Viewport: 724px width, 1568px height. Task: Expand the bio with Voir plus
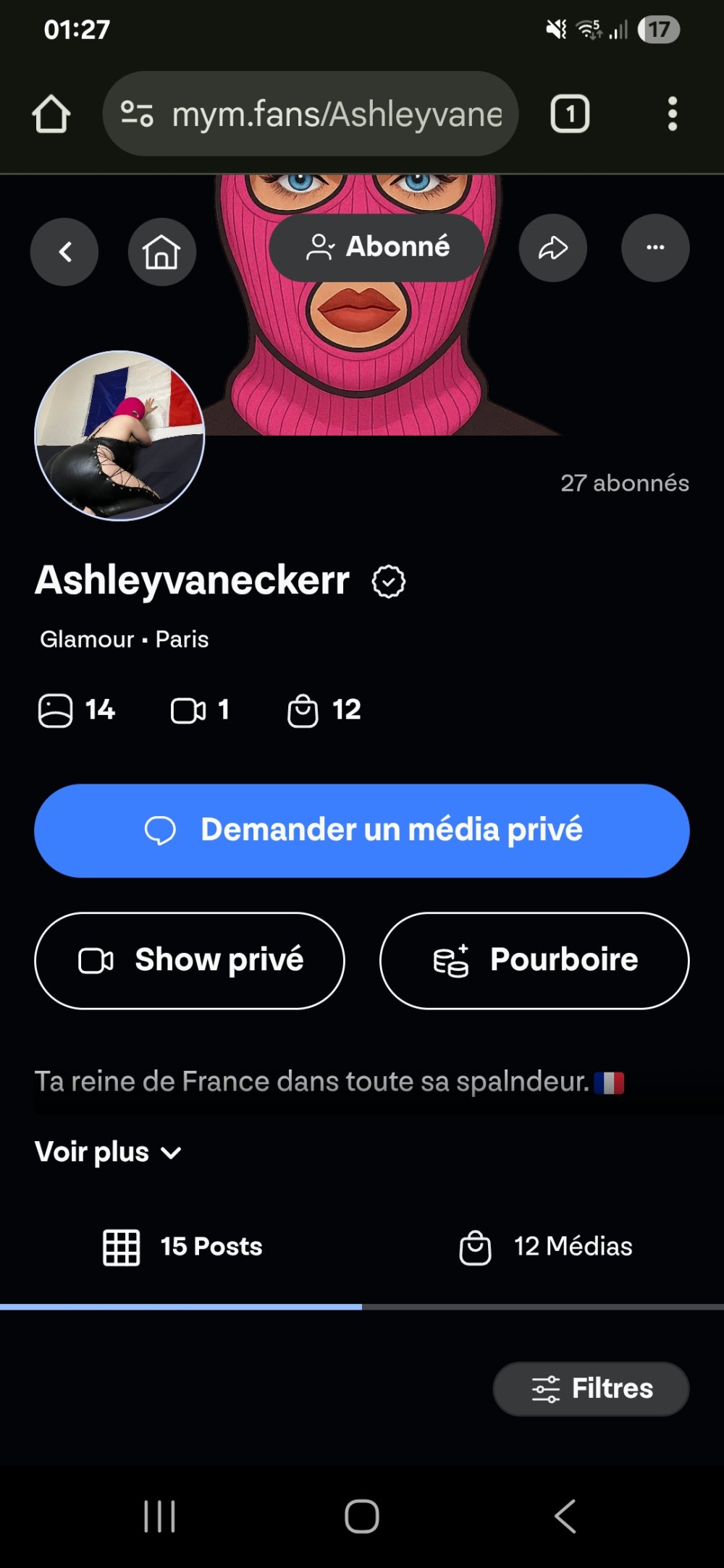click(x=109, y=1152)
